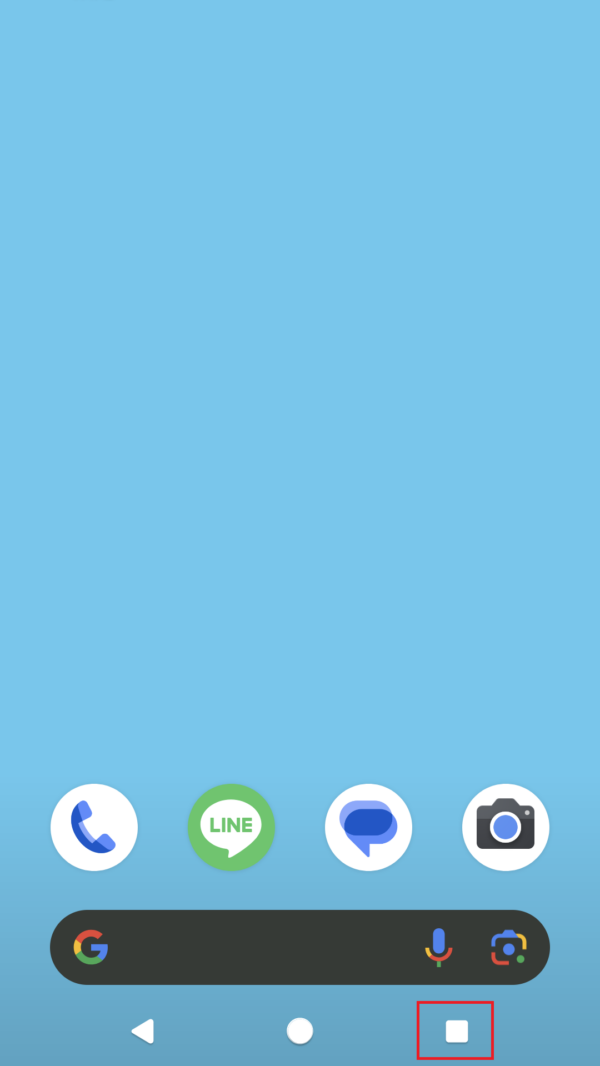Open the Messages app
Image resolution: width=600 pixels, height=1066 pixels.
tap(368, 827)
